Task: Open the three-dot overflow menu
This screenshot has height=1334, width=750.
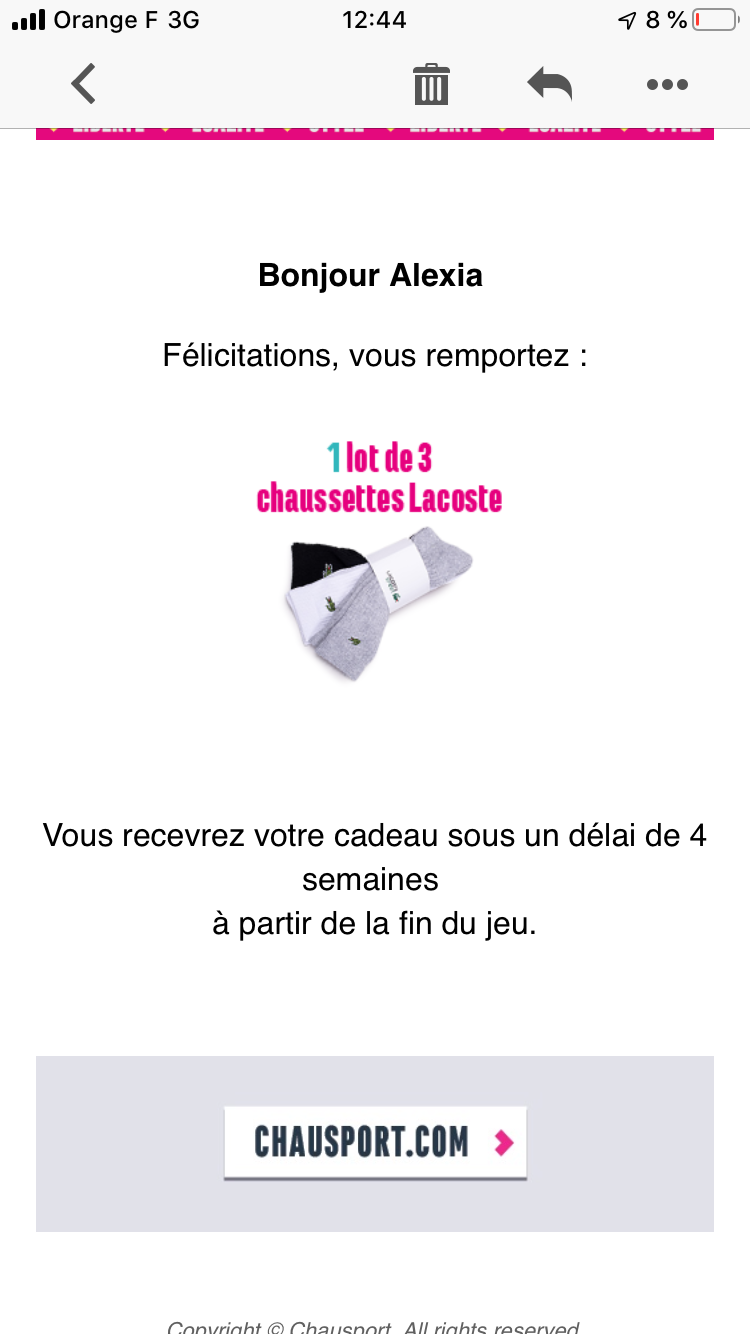Action: click(x=667, y=85)
